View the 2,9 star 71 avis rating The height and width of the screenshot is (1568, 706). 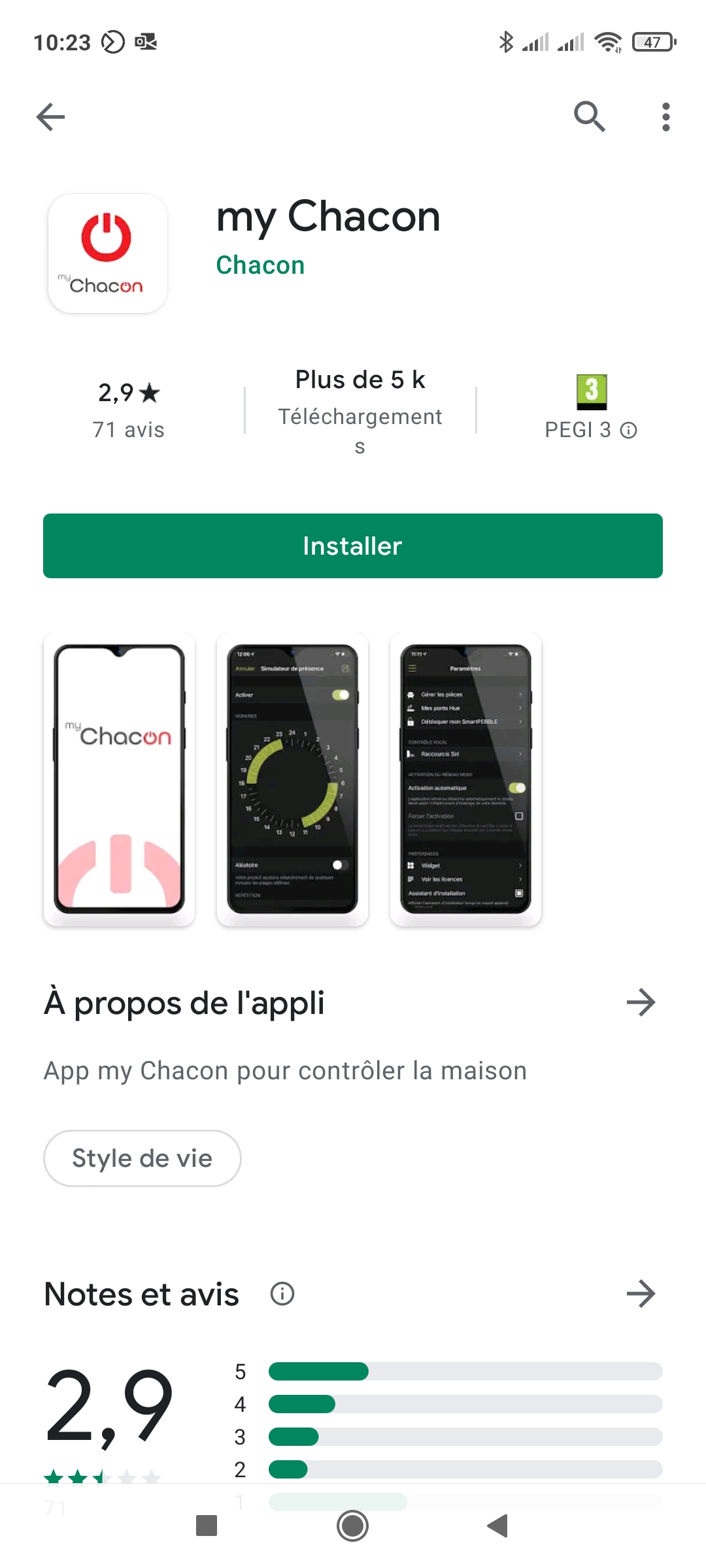(128, 410)
